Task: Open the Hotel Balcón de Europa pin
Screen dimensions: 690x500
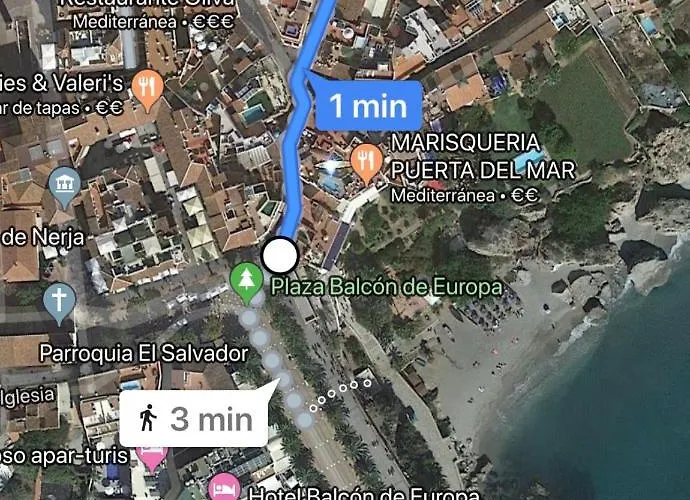Action: [x=222, y=490]
